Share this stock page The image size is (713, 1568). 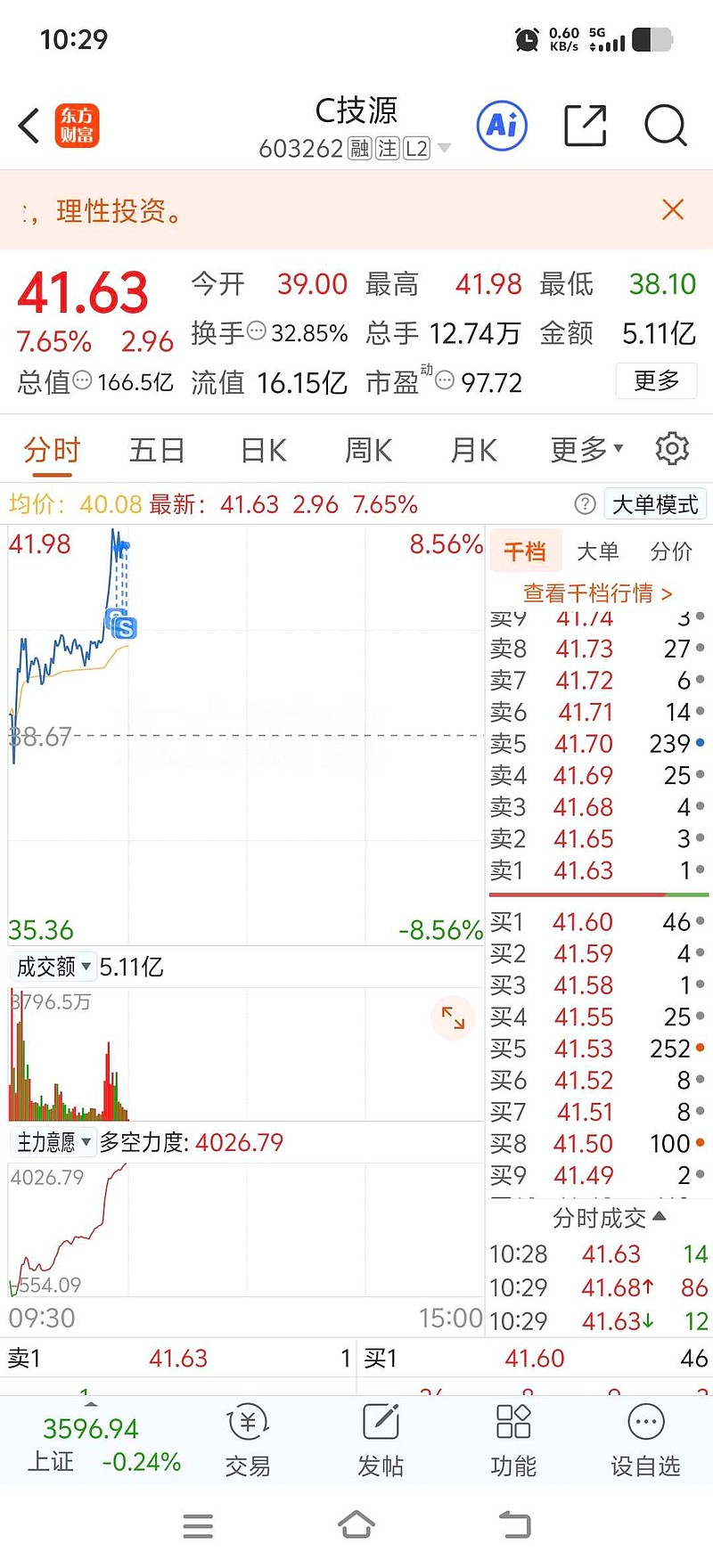point(586,126)
